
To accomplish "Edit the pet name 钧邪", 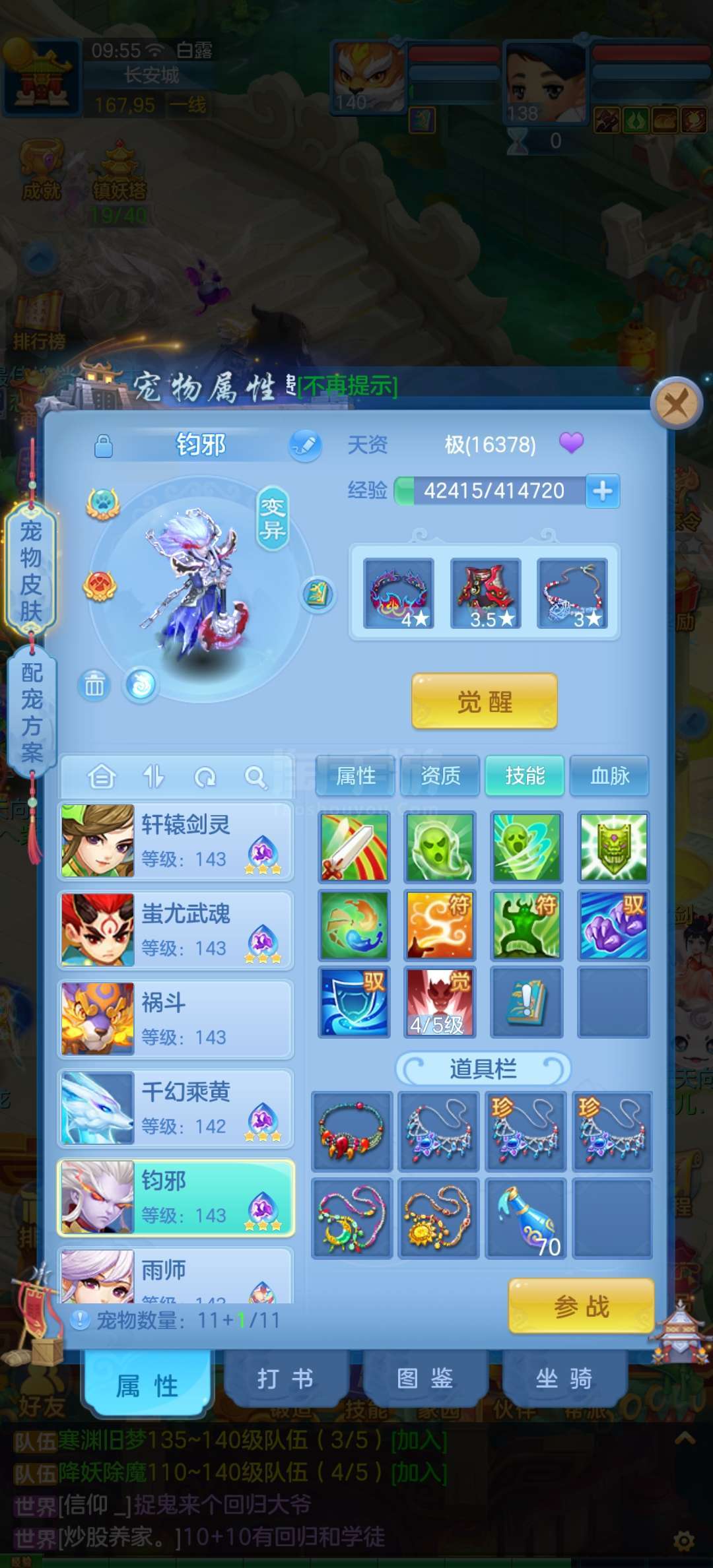I will [305, 445].
